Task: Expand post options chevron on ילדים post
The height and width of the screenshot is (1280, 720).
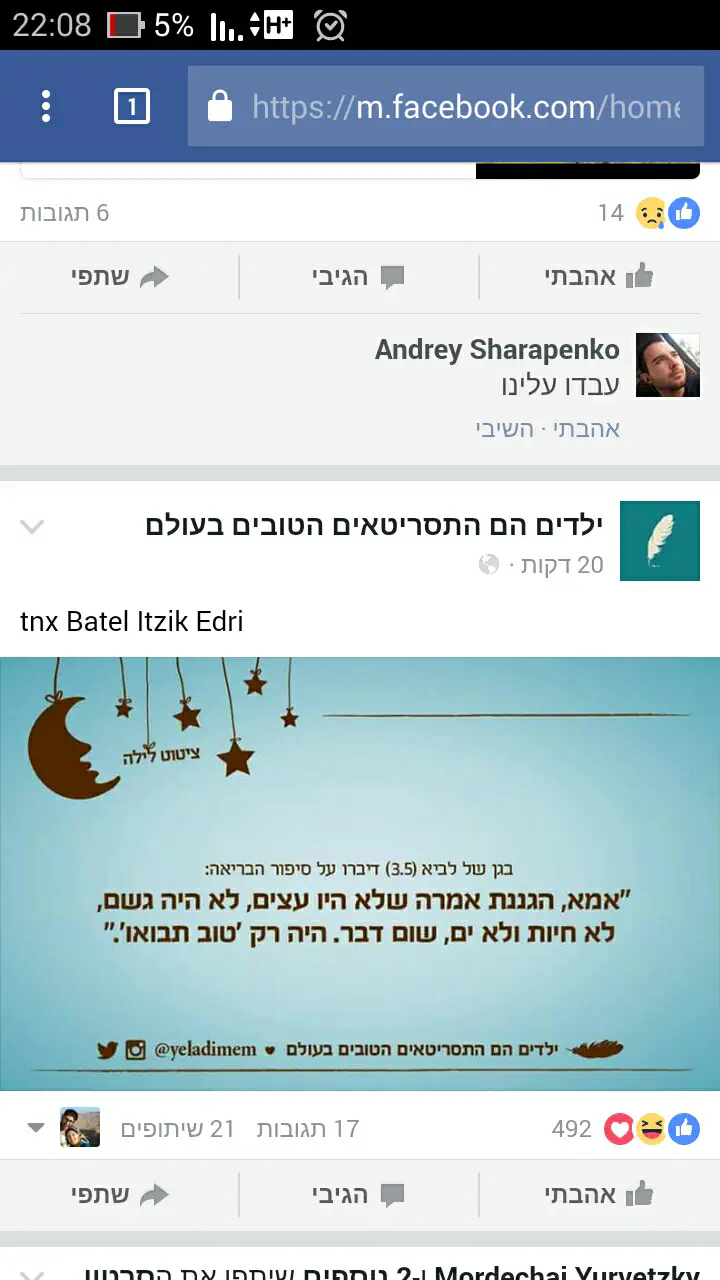Action: [x=33, y=526]
